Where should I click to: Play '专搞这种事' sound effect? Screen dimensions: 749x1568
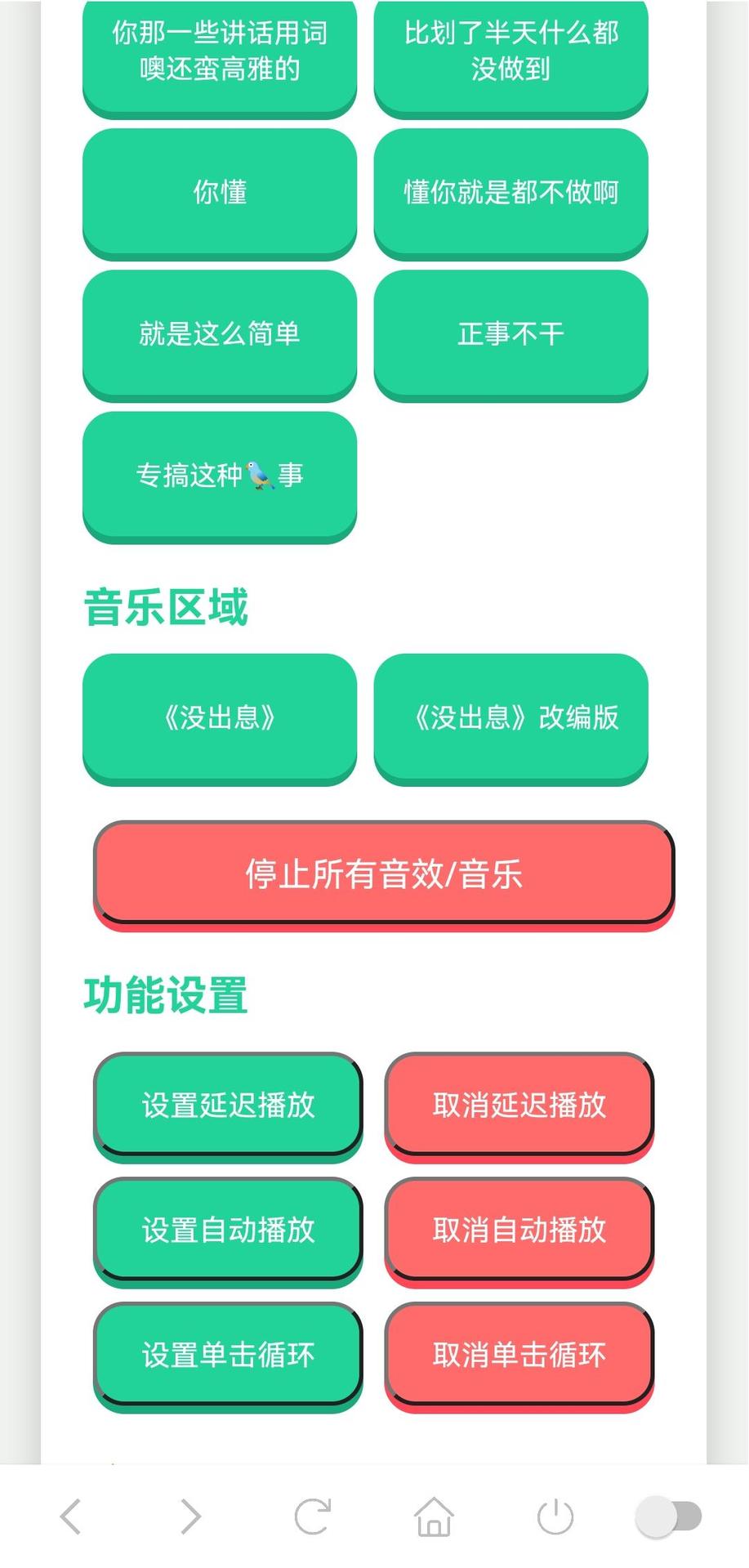click(220, 476)
